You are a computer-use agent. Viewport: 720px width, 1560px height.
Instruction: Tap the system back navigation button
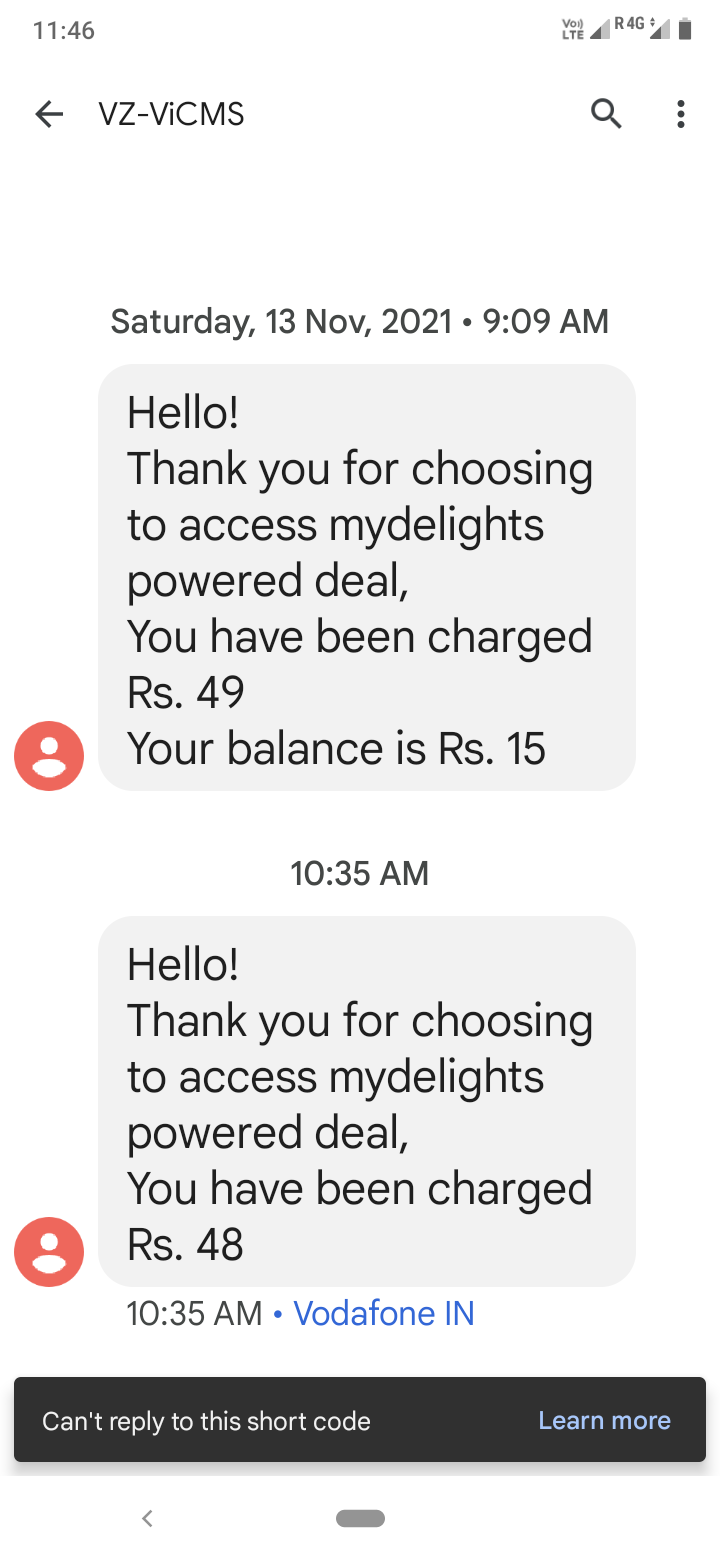click(148, 1519)
